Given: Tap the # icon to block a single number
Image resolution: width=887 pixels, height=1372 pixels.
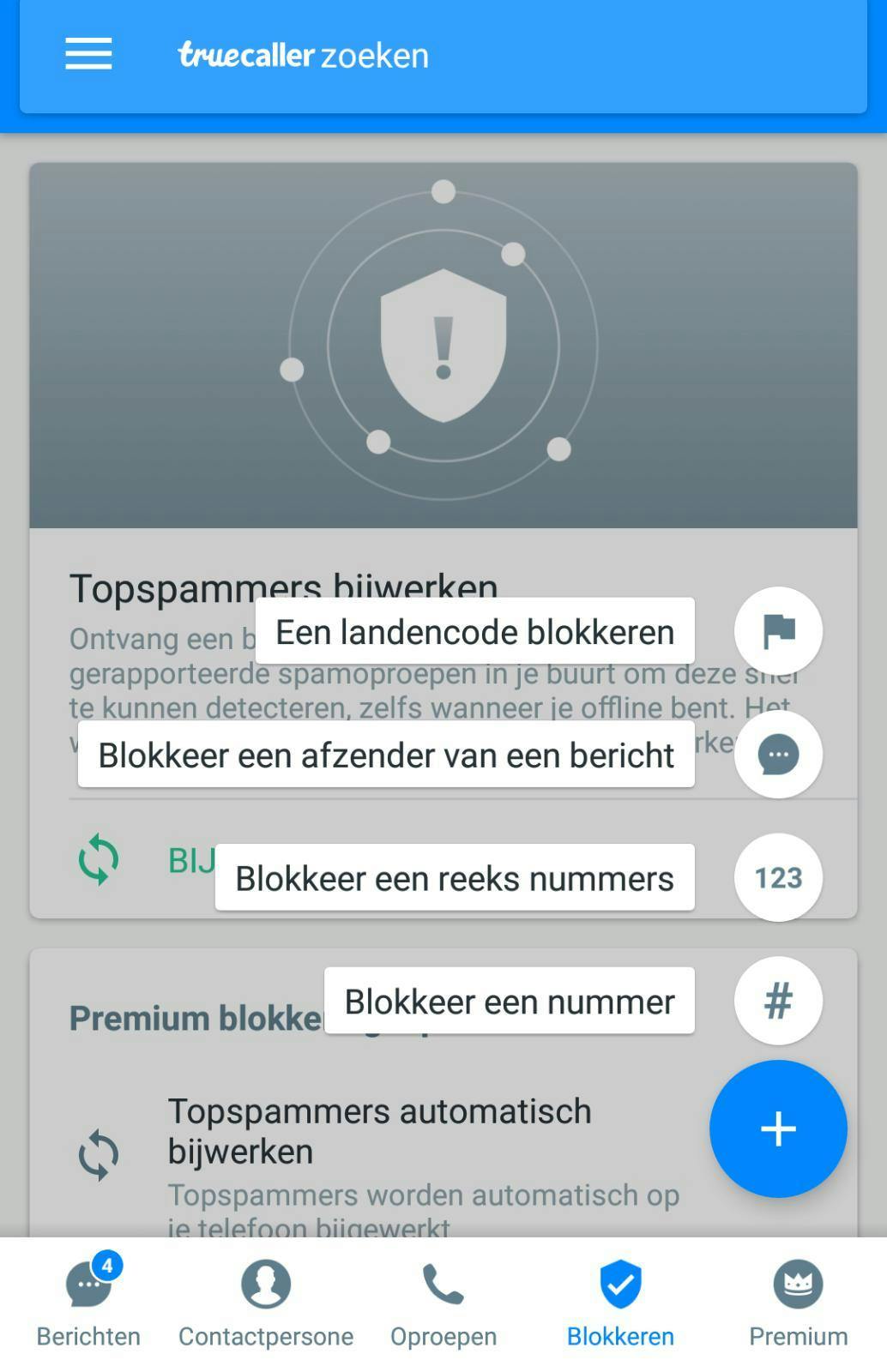Looking at the screenshot, I should coord(777,1000).
